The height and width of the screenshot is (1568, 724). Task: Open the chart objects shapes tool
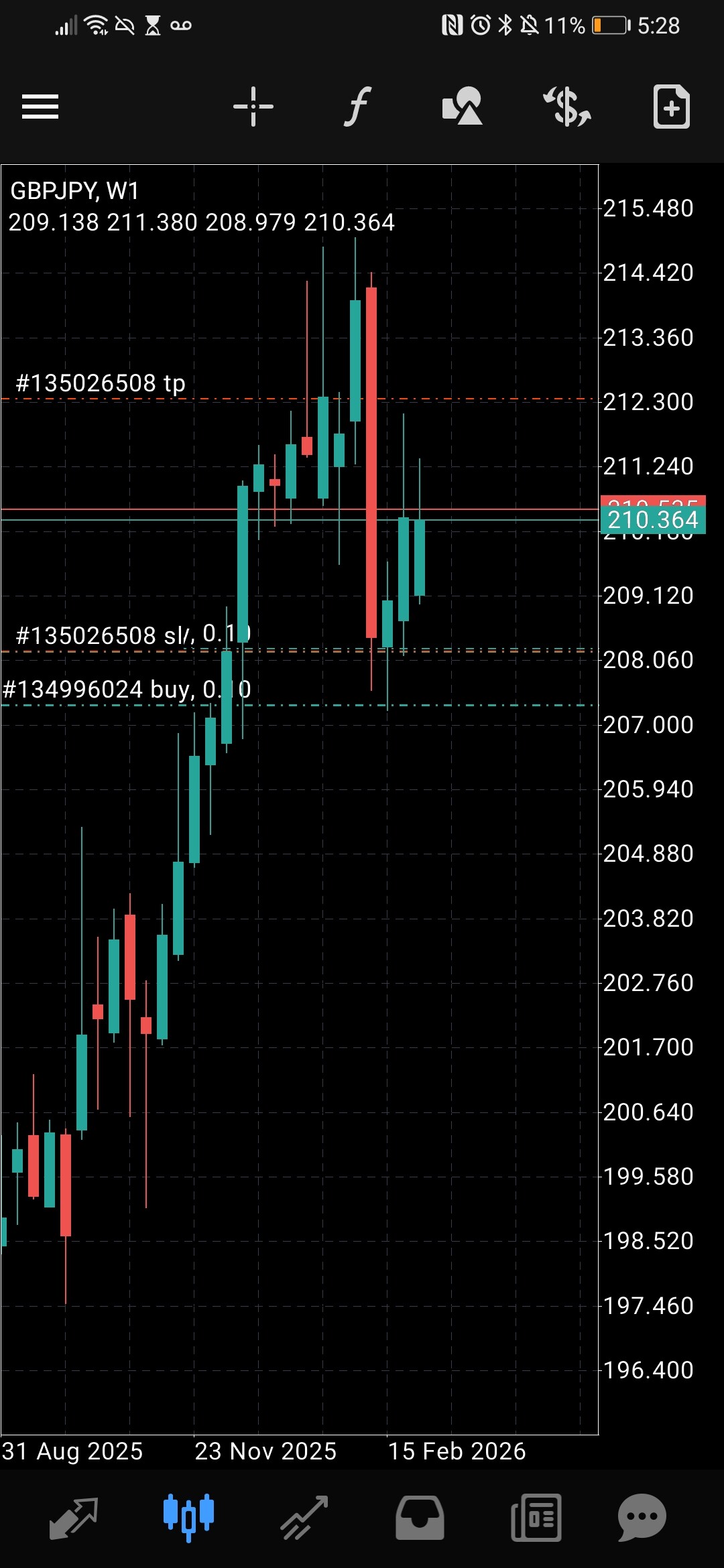tap(463, 107)
